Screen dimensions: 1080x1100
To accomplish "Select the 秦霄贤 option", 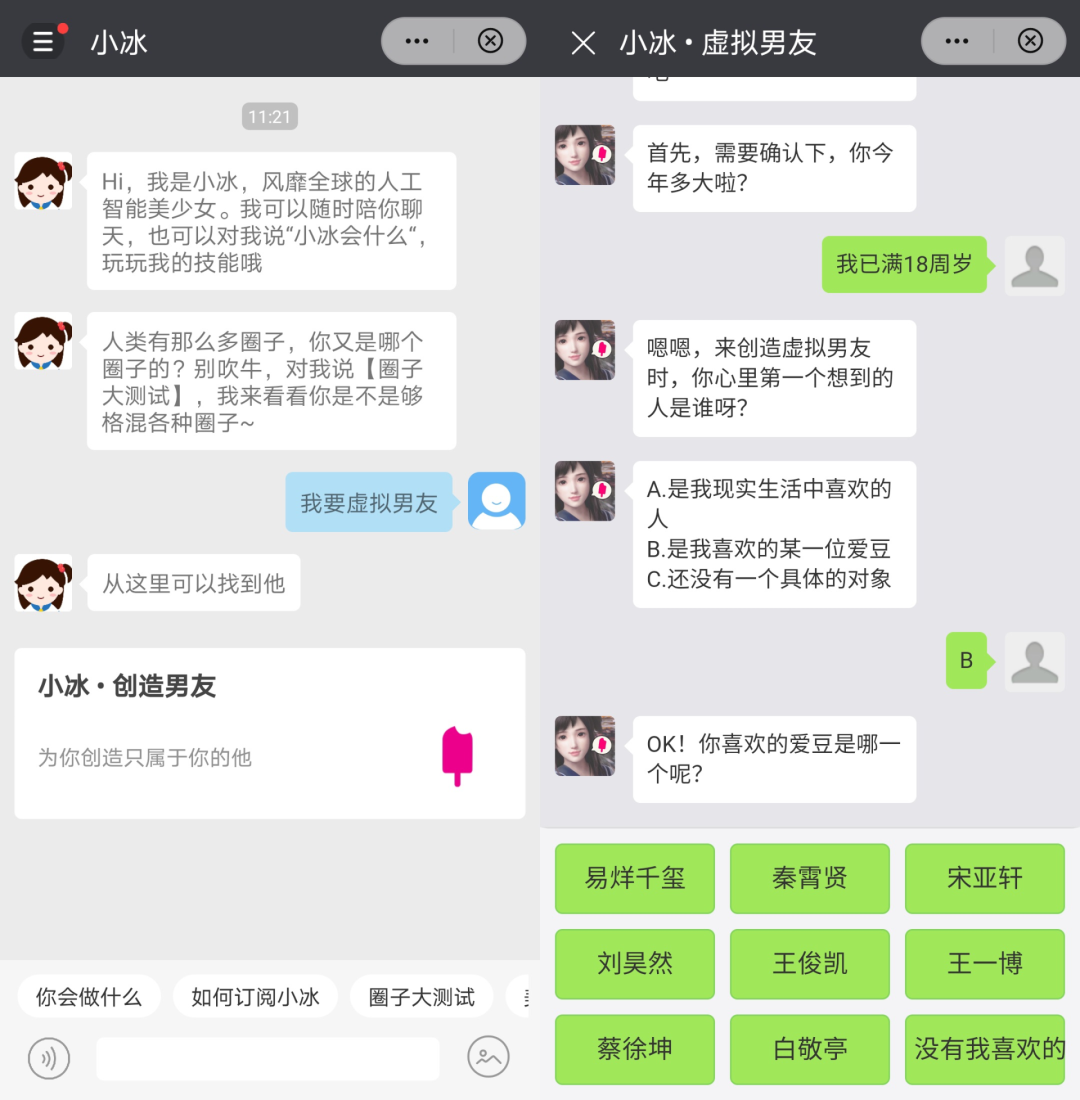I will point(810,878).
